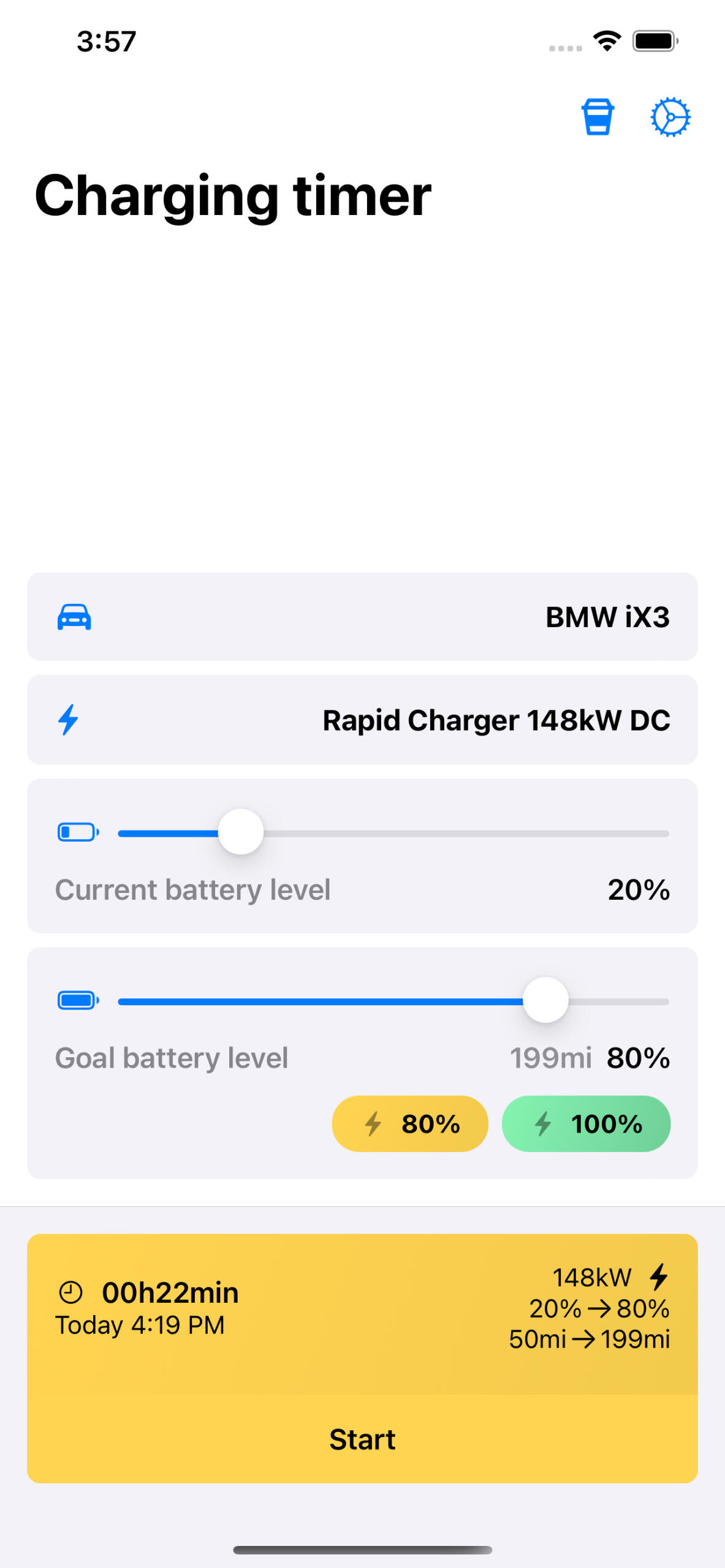Open the coffee cup tip icon

coord(597,116)
